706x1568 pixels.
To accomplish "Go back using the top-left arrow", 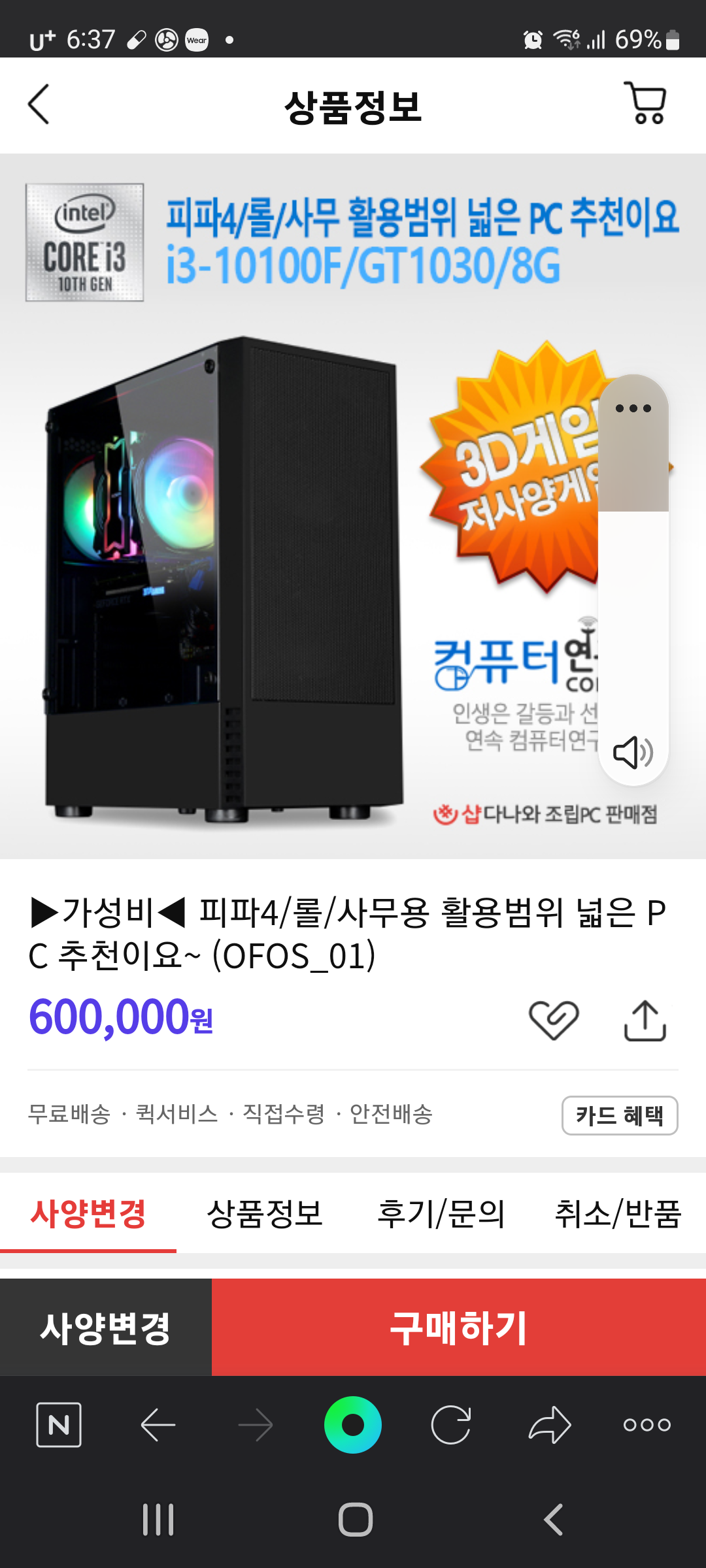I will click(x=39, y=105).
